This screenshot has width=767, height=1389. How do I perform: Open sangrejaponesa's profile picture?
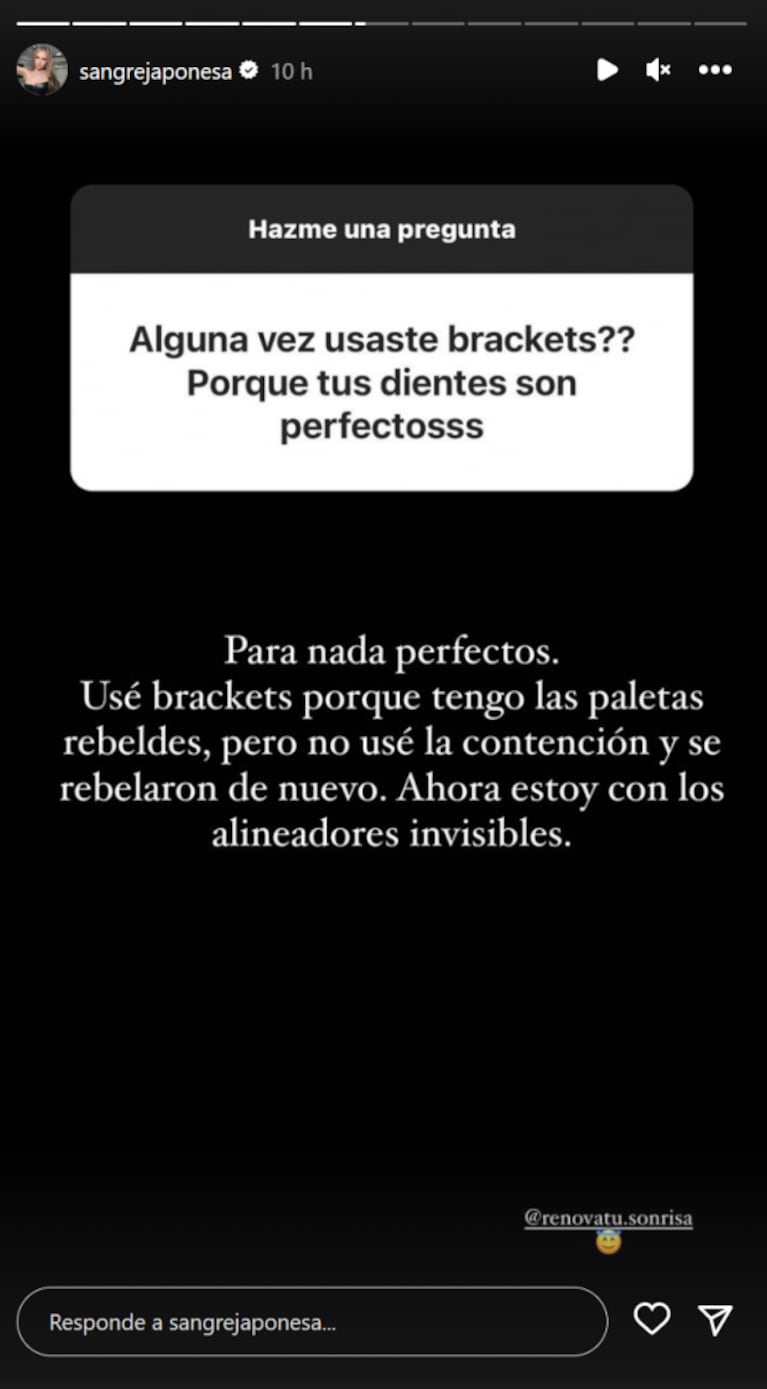[x=42, y=70]
